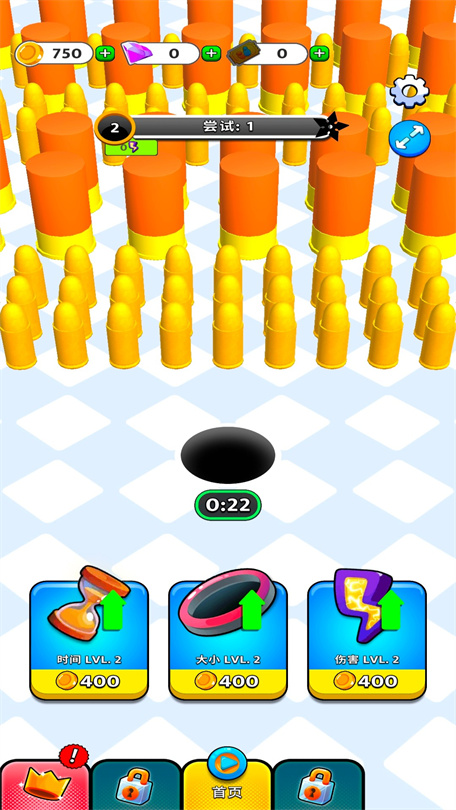
Task: Add tickets using the plus button
Action: (320, 53)
